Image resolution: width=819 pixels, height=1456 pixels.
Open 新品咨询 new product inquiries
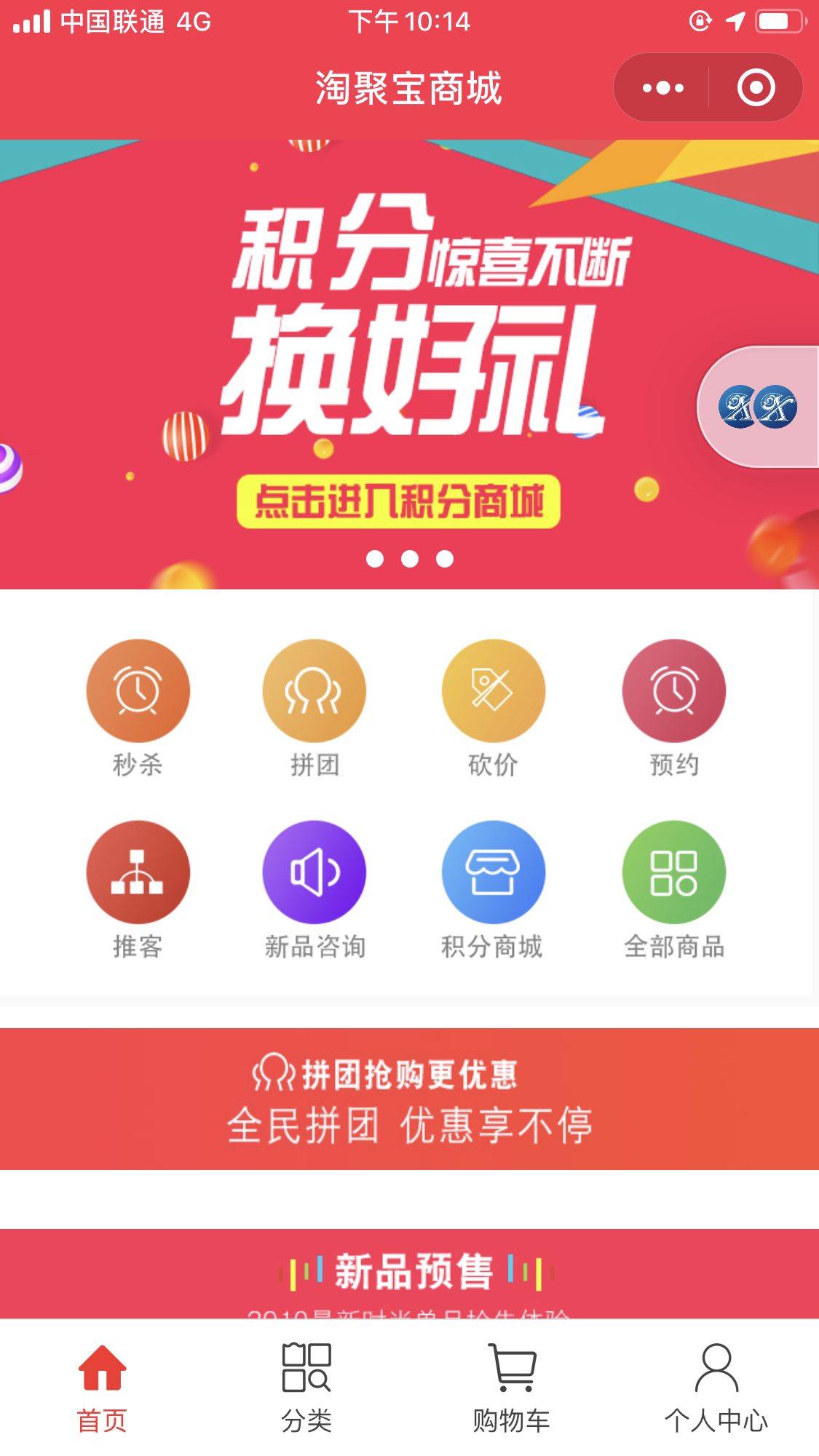[314, 872]
